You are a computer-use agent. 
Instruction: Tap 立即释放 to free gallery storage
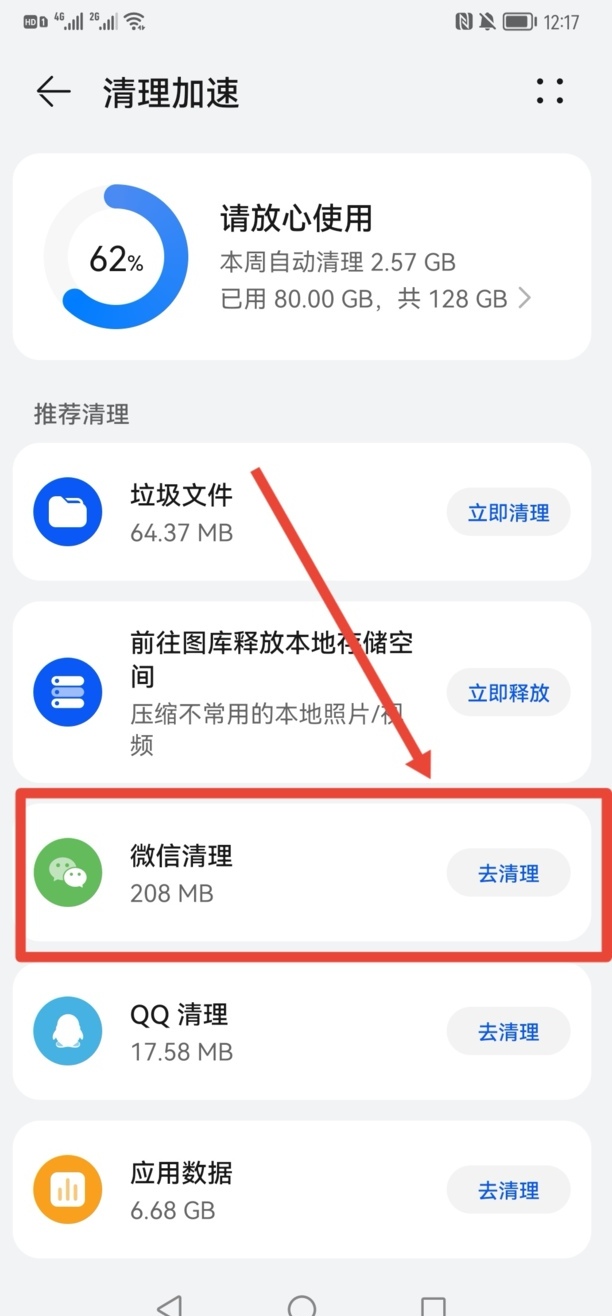(508, 692)
